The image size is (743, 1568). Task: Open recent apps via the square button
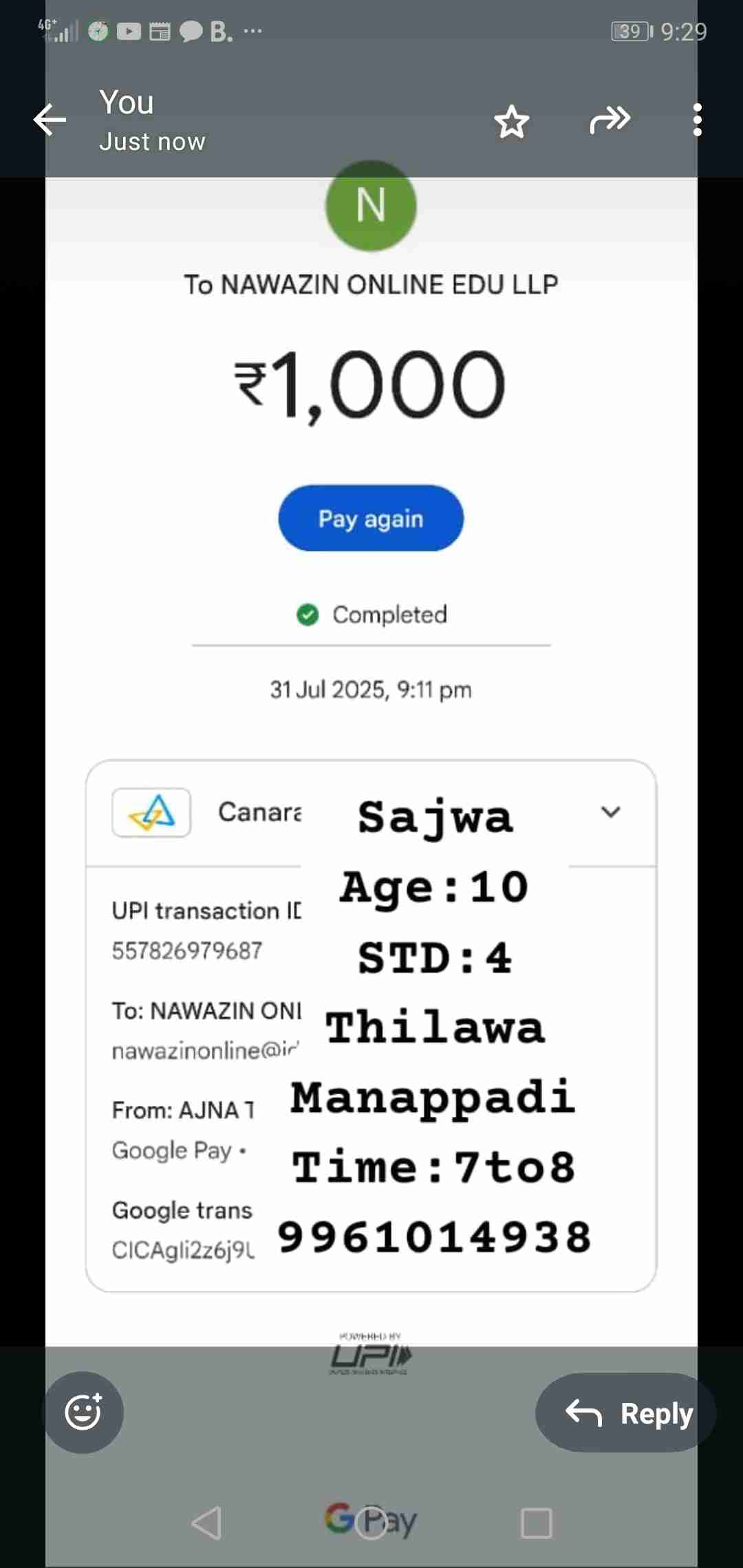536,1523
